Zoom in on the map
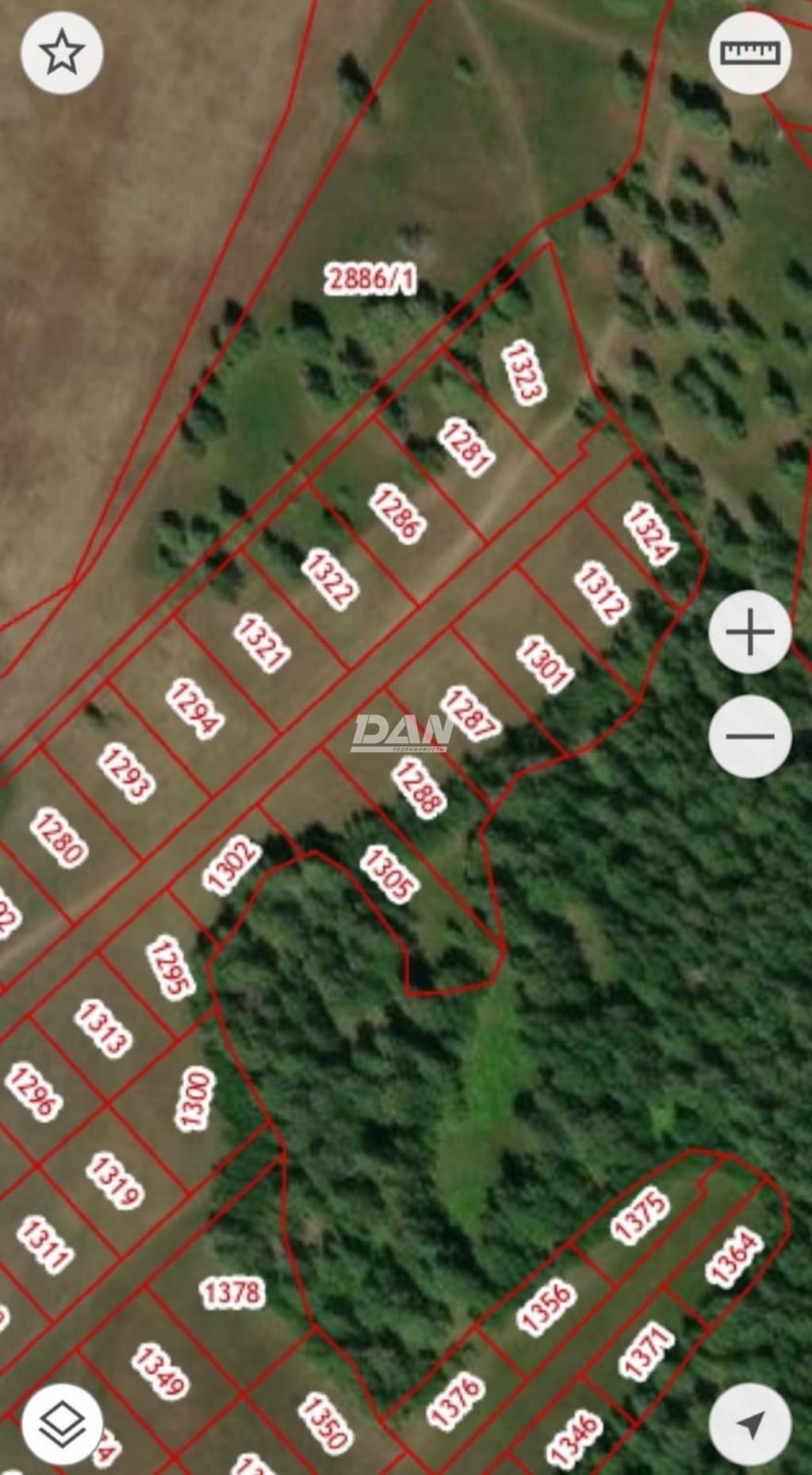Screen dimensions: 812x1475 pos(749,632)
